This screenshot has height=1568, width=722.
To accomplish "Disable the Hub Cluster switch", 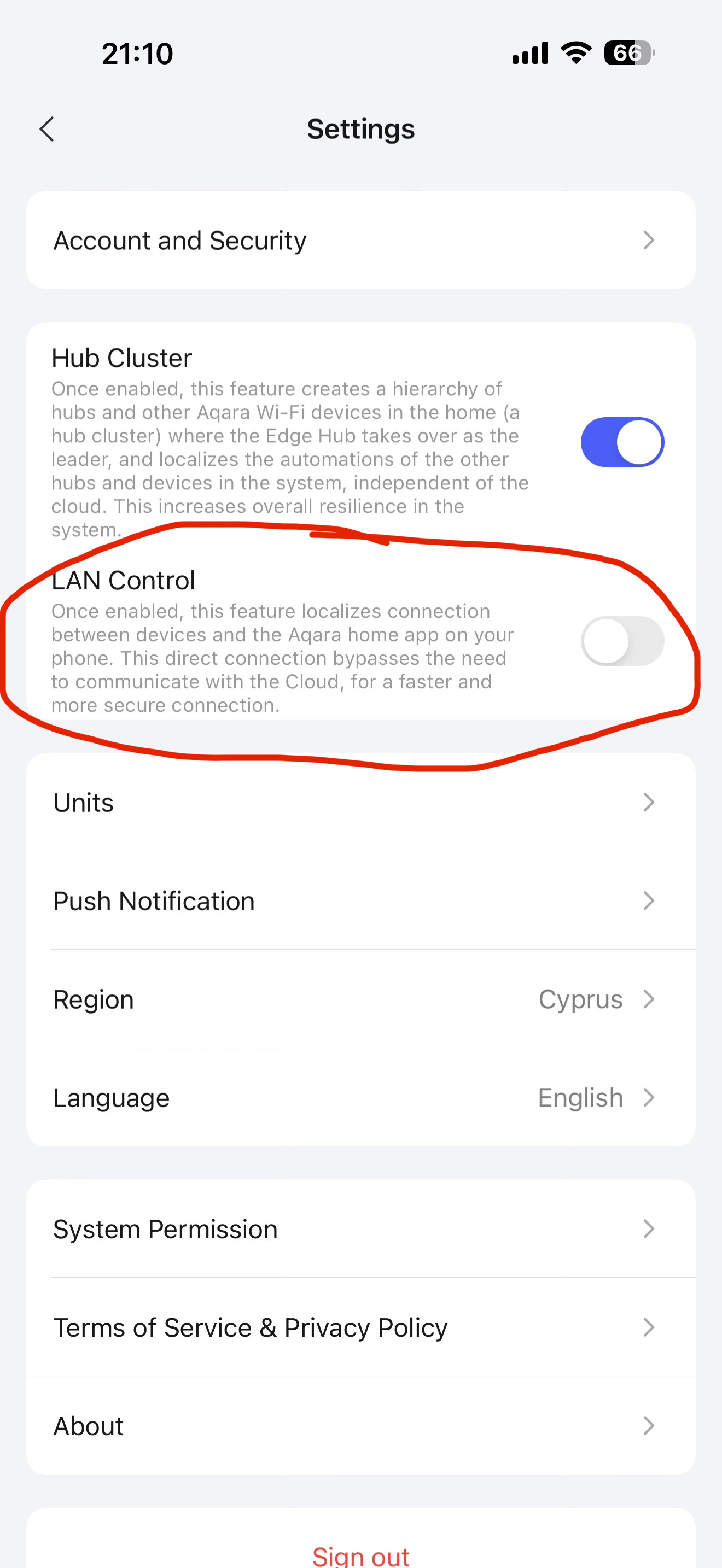I will coord(621,442).
